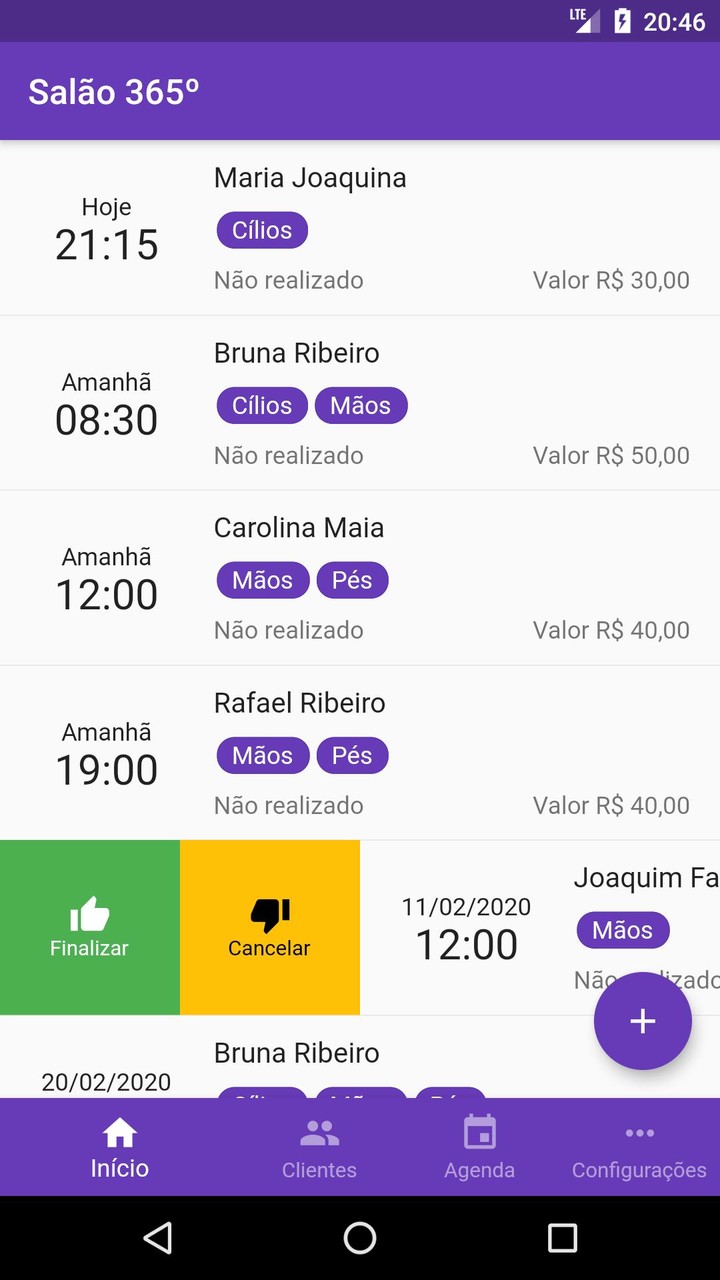720x1280 pixels.
Task: Open the Configurações icon
Action: tap(639, 1133)
